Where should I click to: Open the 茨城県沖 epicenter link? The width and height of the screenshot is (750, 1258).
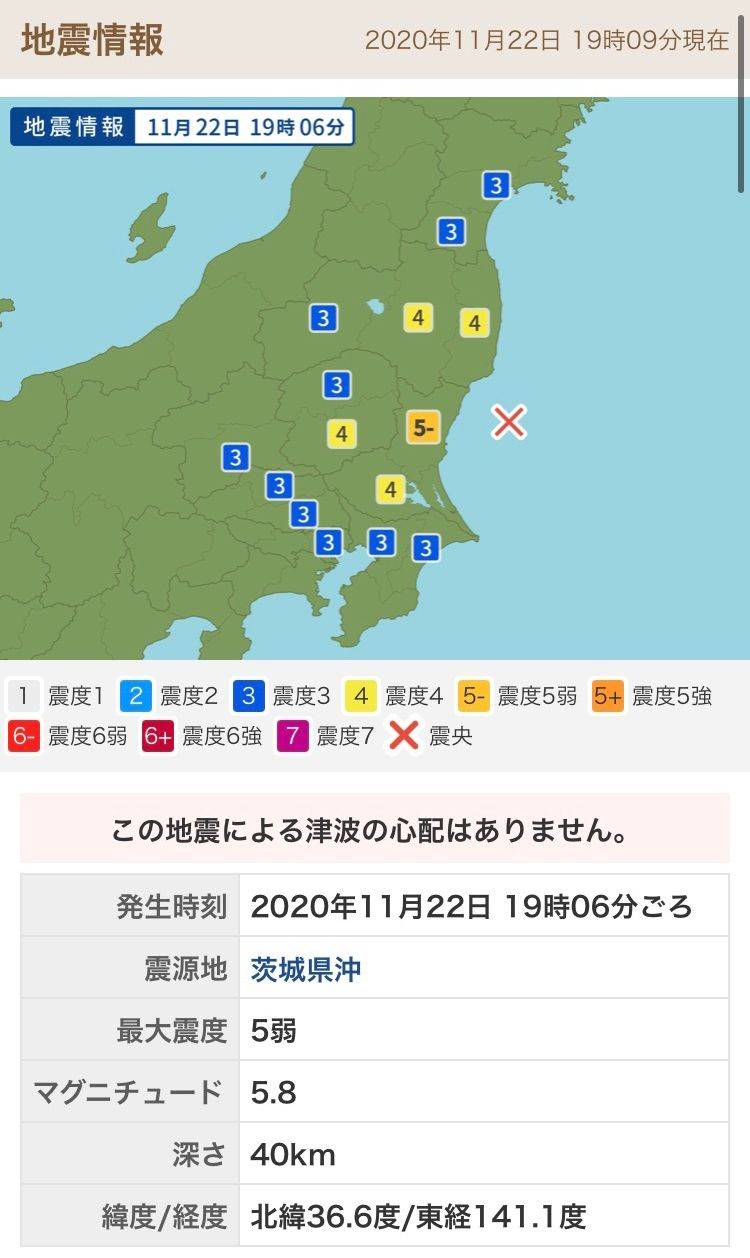[306, 969]
